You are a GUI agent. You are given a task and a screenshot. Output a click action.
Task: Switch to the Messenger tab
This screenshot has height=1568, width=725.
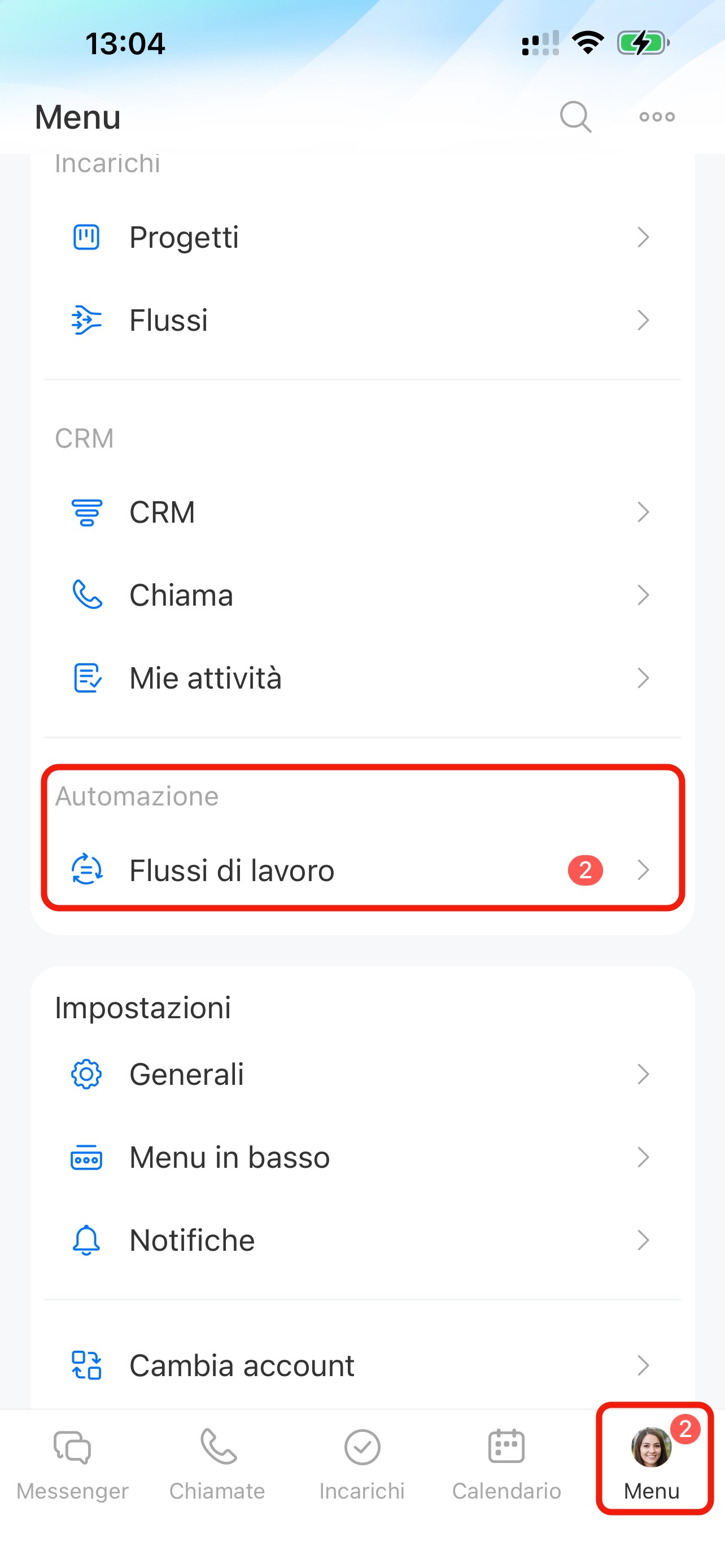pos(72,1464)
